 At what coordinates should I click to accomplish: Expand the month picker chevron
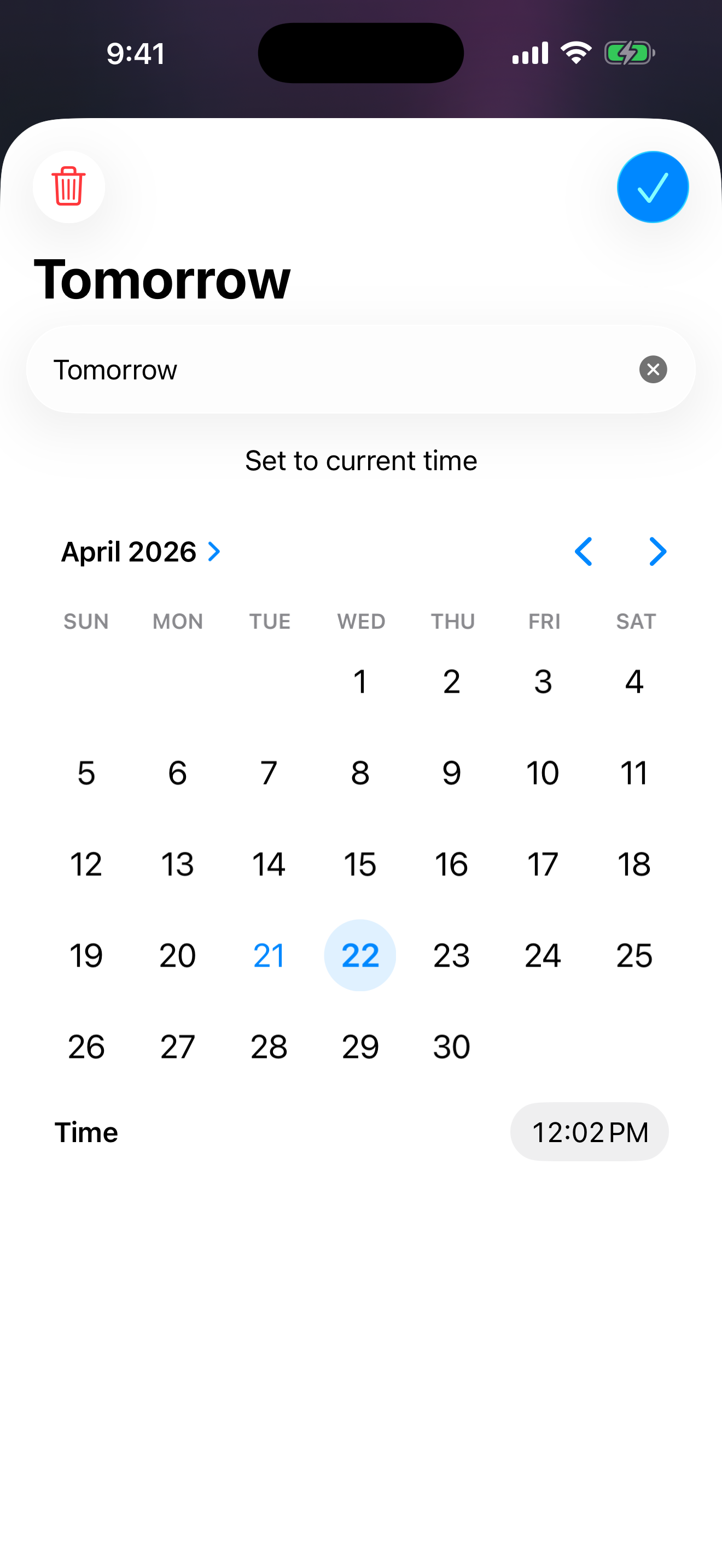pyautogui.click(x=214, y=552)
